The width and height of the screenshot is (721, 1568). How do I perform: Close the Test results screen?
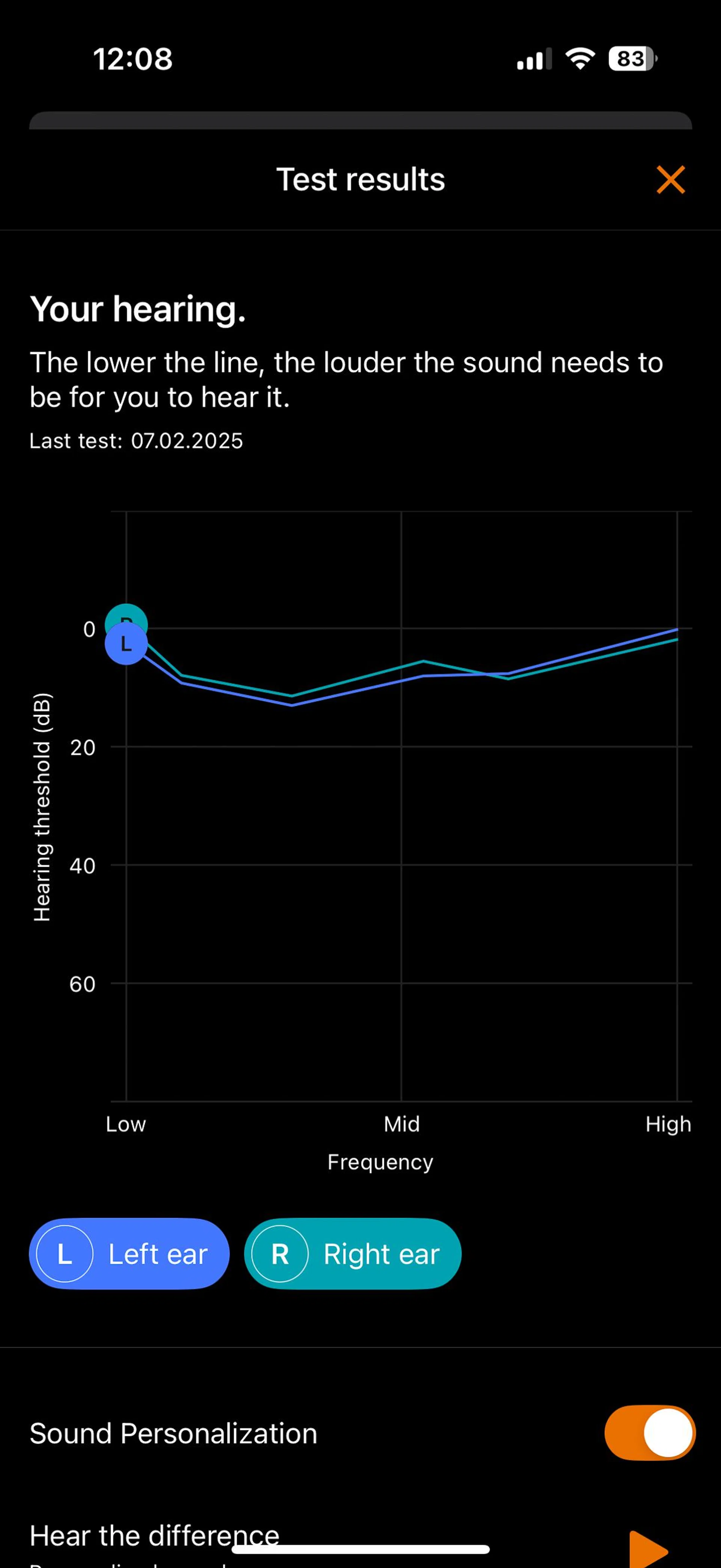tap(671, 180)
